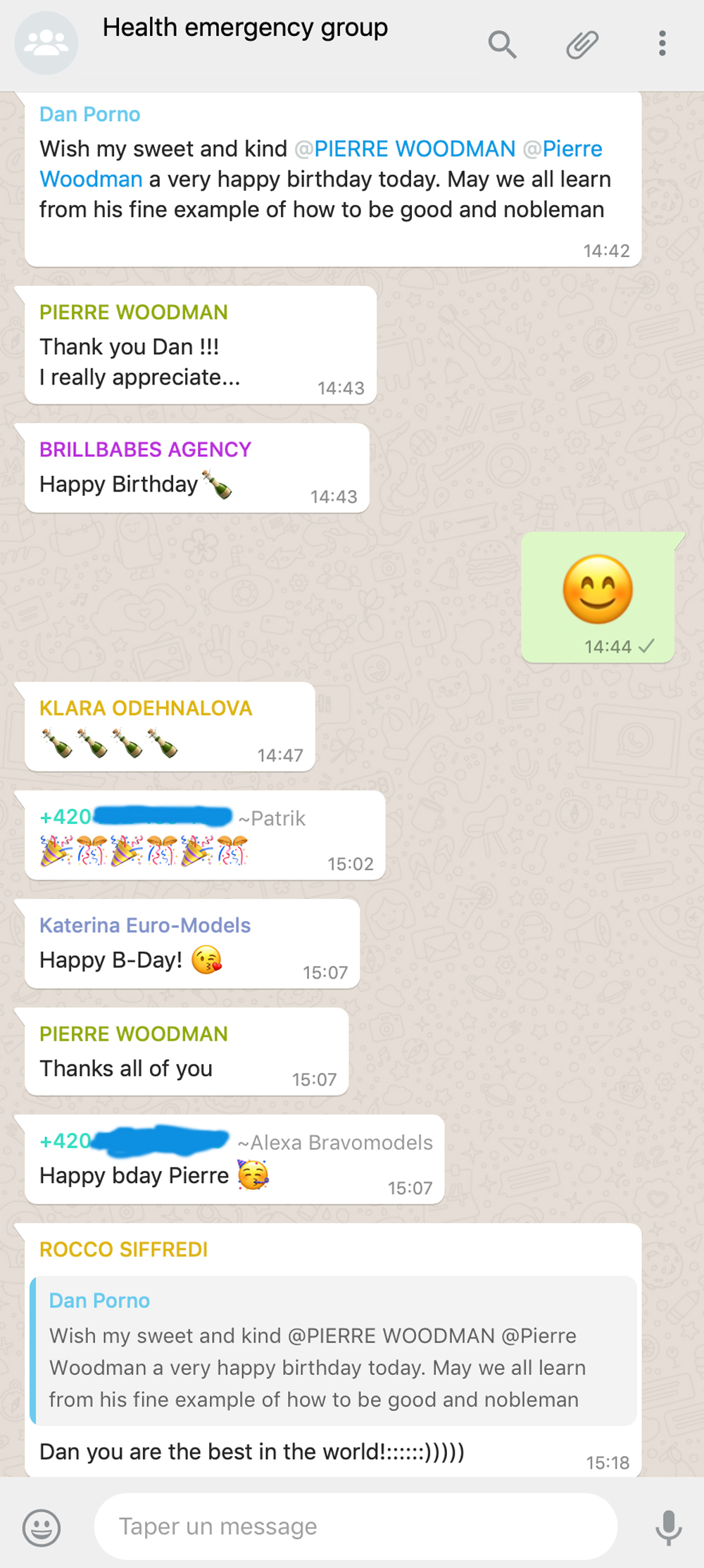
Task: Open sender name KLARA ODEHNALOVA
Action: [146, 708]
